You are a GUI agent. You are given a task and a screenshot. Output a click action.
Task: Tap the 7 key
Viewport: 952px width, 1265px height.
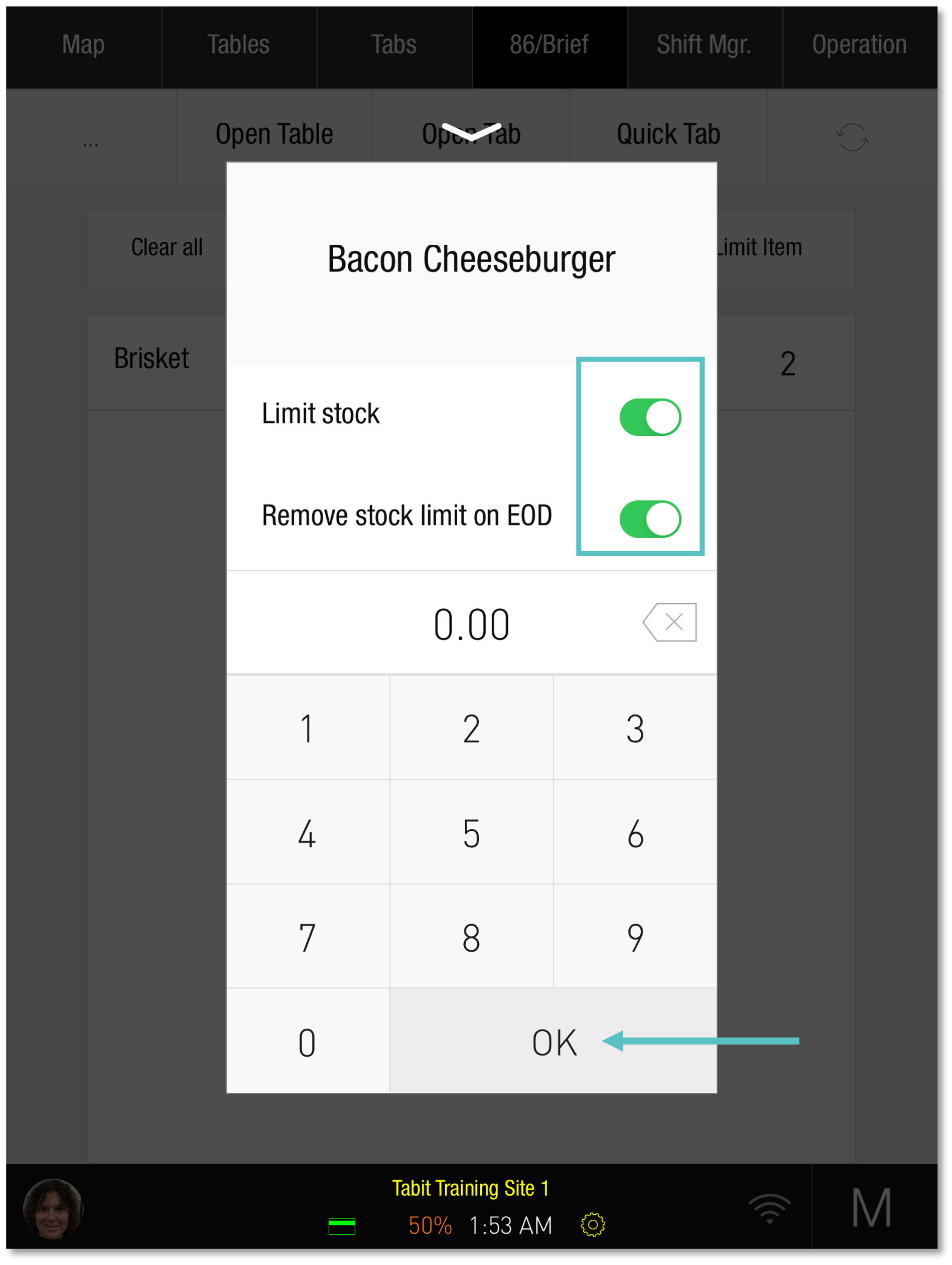coord(308,937)
